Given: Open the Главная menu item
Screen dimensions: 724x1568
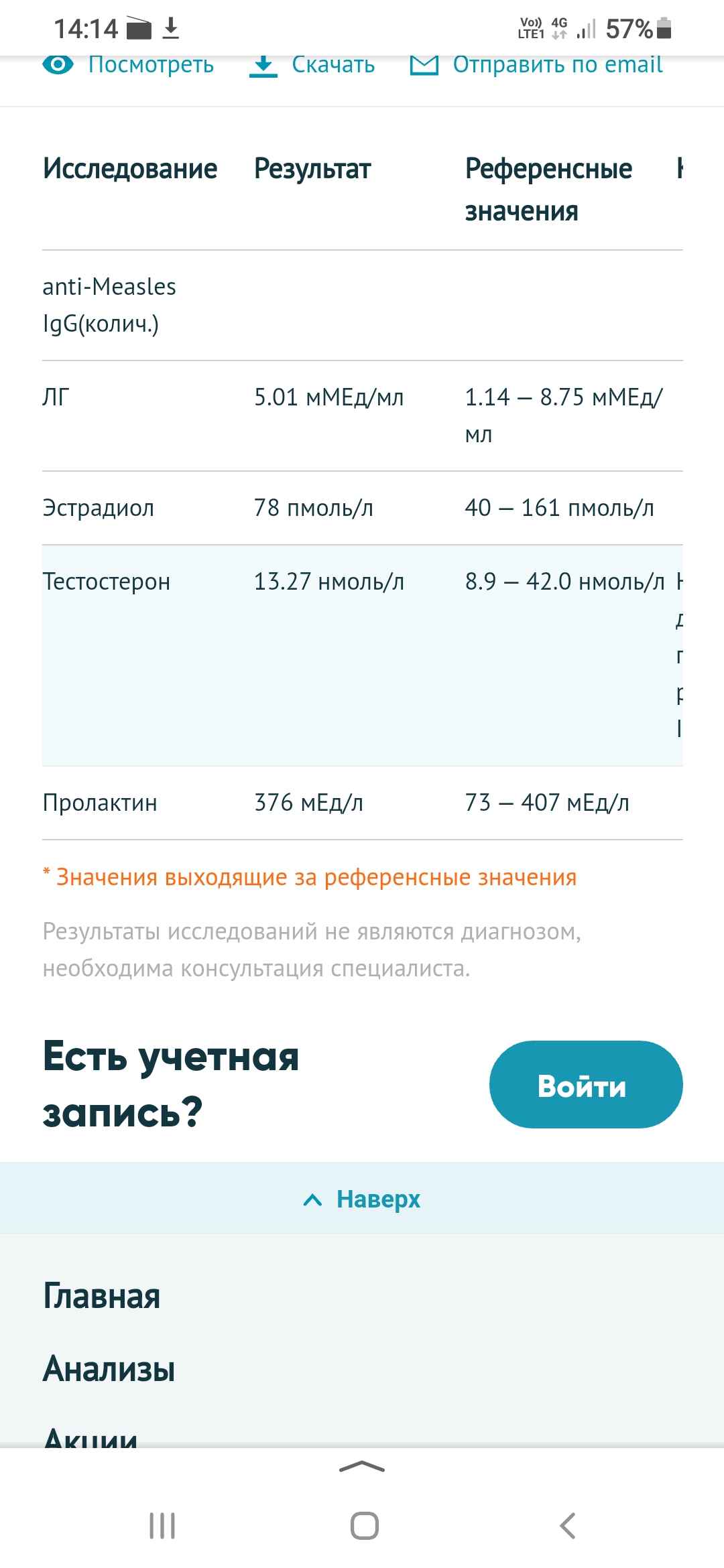Looking at the screenshot, I should pos(101,1296).
